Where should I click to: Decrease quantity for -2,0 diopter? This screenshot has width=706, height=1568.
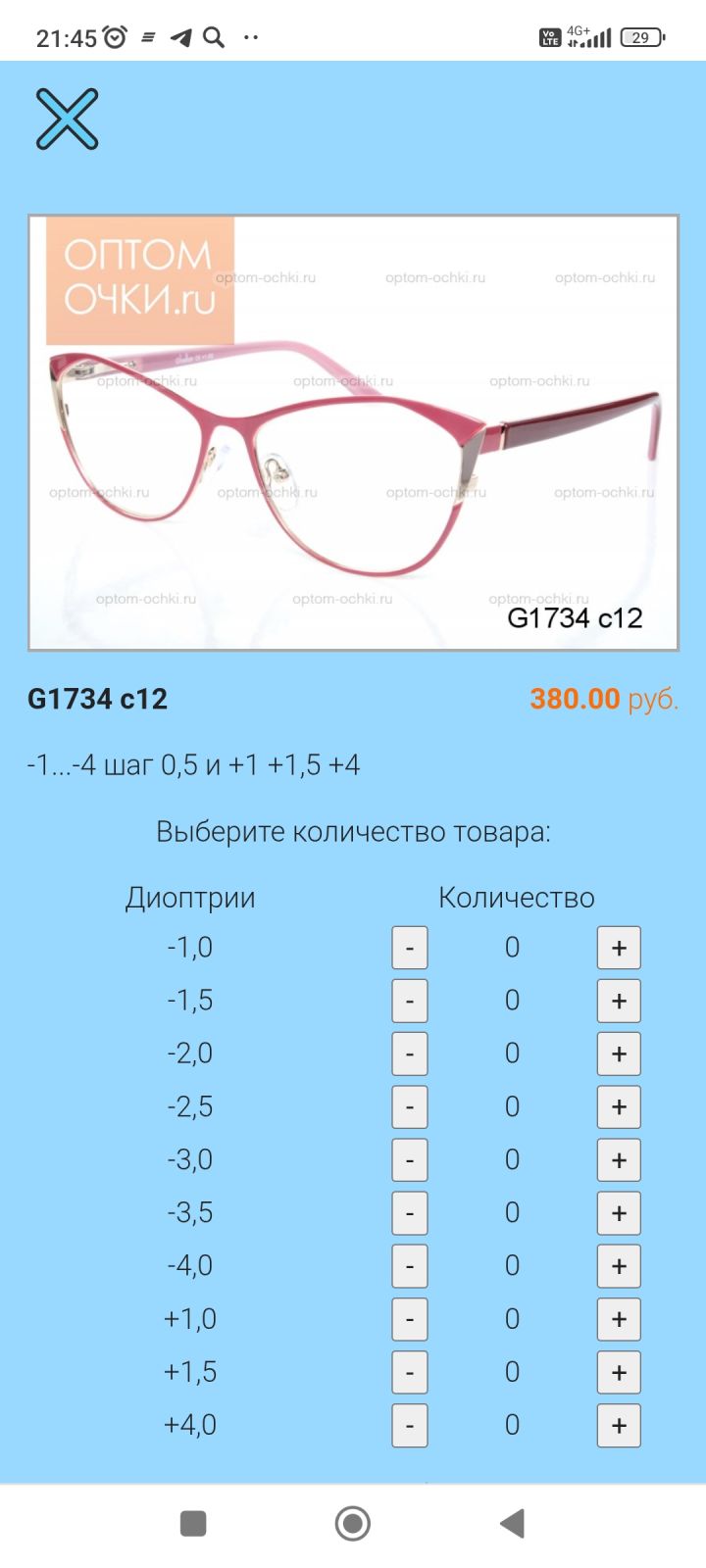tap(410, 1053)
